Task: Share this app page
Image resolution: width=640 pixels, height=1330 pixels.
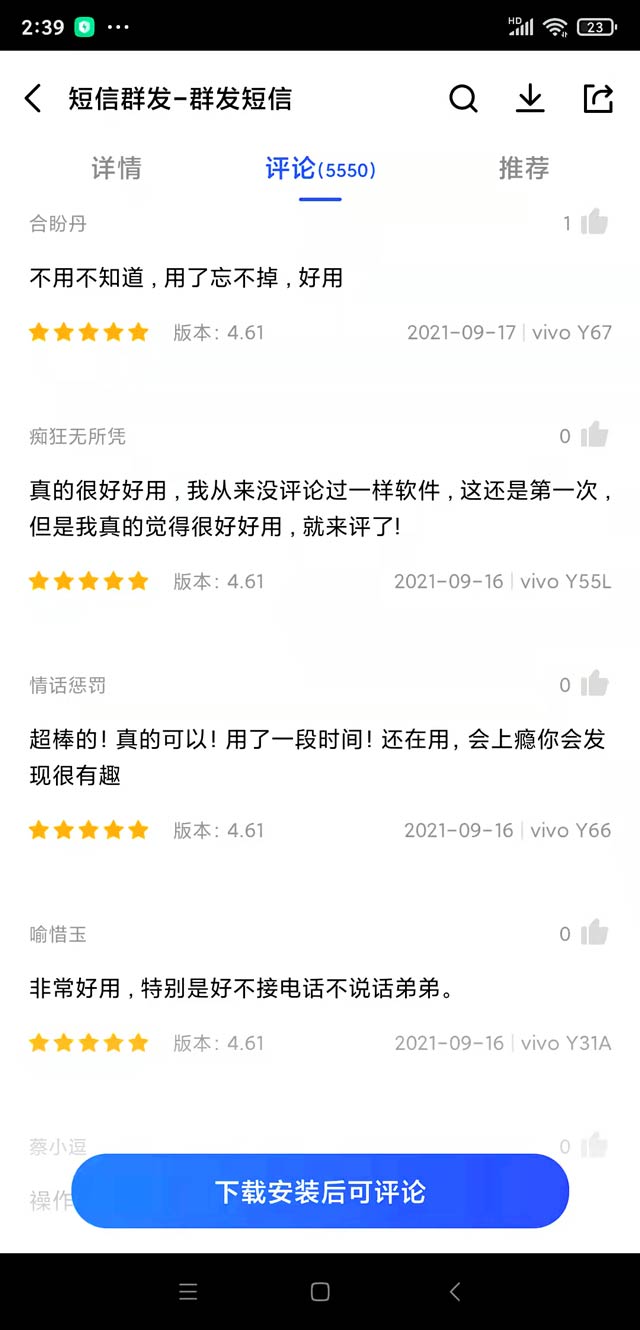Action: point(598,99)
